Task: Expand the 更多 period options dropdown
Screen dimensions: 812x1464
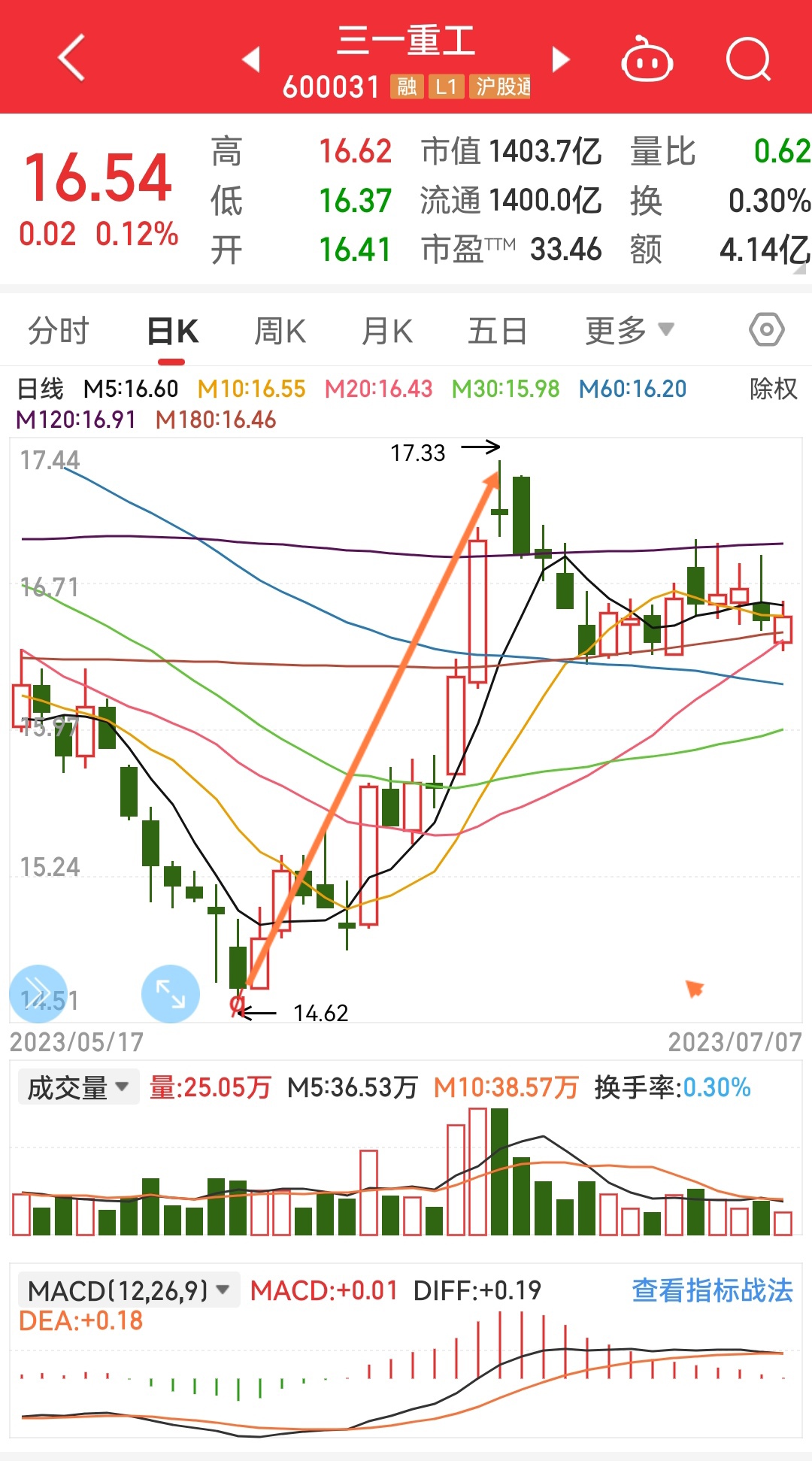Action: [x=630, y=329]
